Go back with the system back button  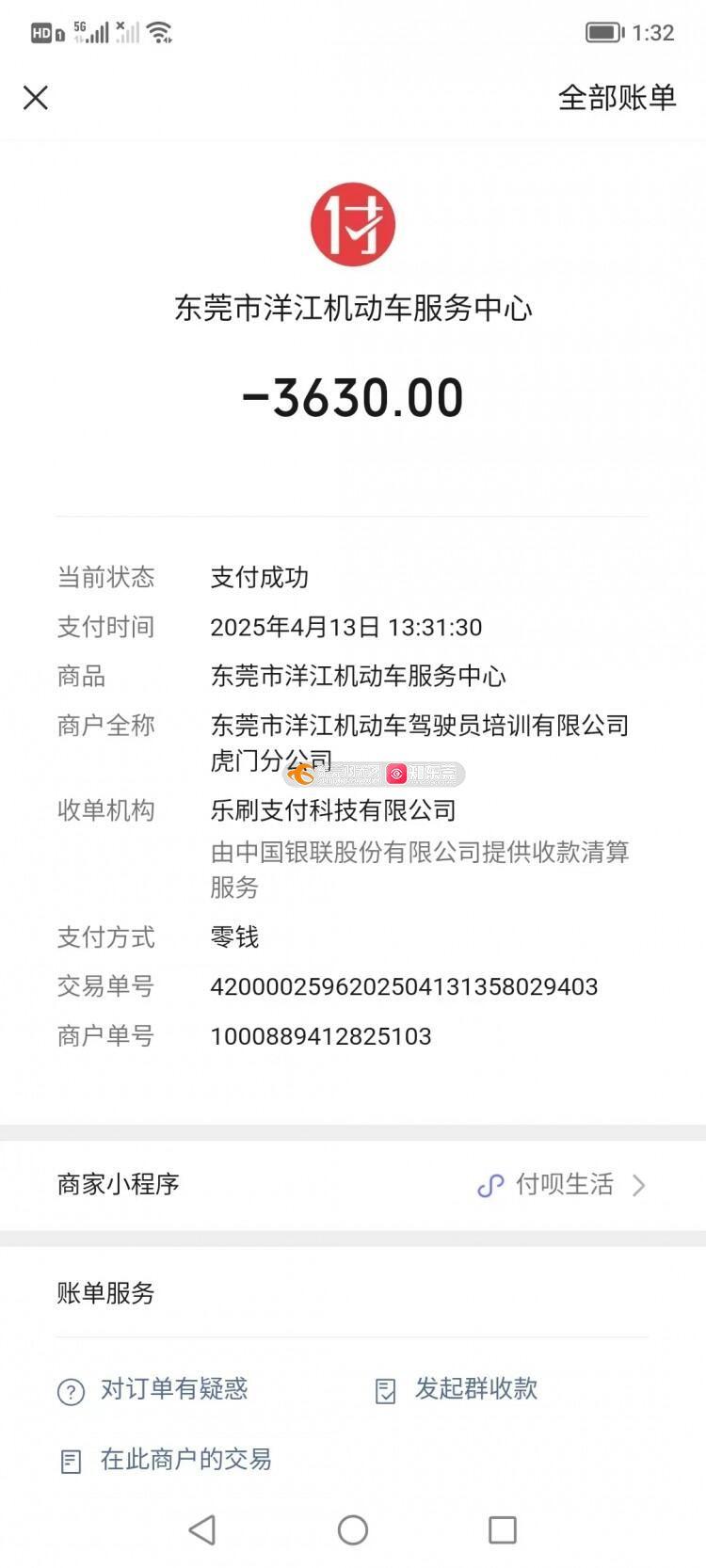202,1530
